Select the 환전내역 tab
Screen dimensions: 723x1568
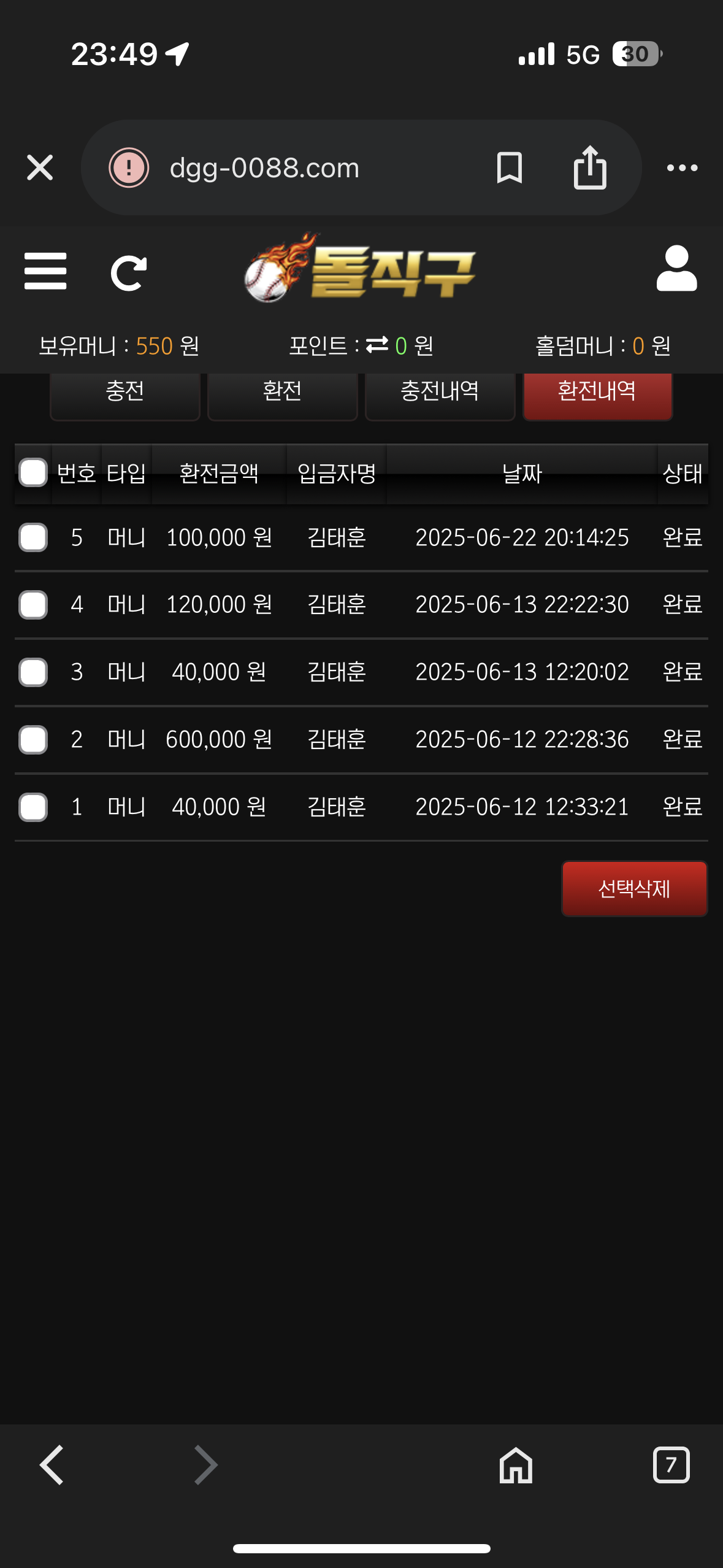tap(597, 393)
